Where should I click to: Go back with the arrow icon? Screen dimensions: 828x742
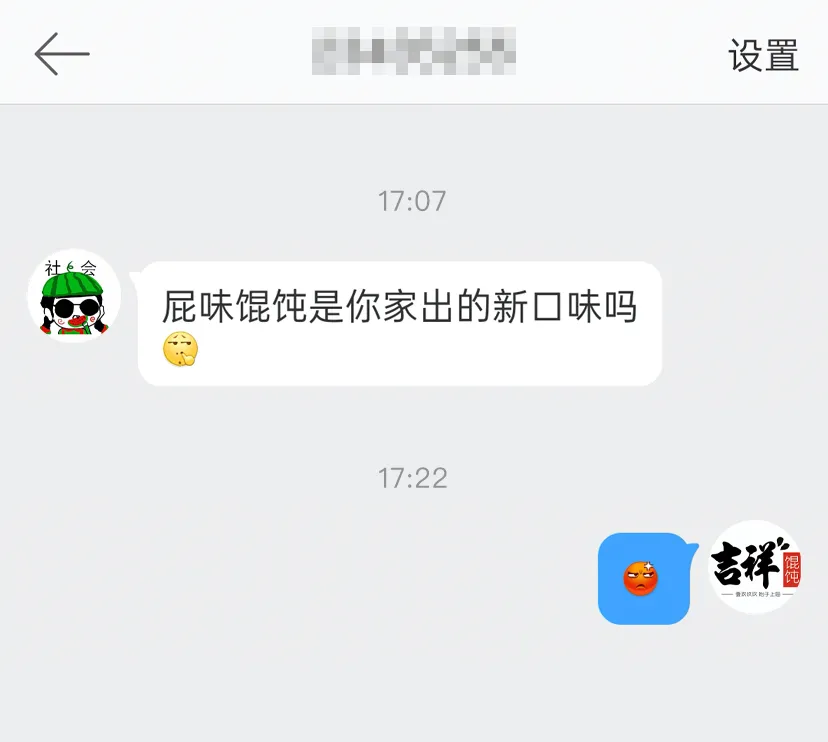62,54
